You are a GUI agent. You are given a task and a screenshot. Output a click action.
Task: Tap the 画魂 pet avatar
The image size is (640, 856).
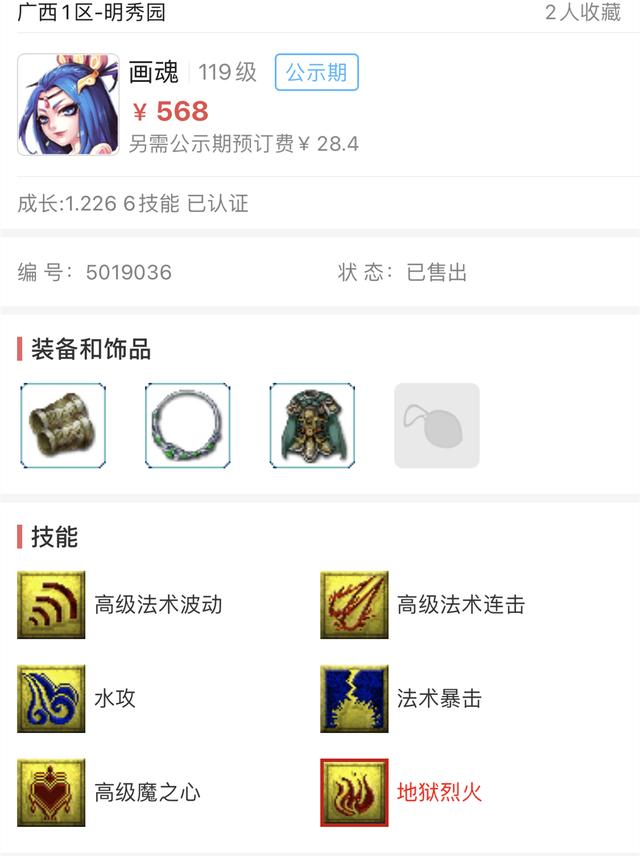(x=68, y=104)
